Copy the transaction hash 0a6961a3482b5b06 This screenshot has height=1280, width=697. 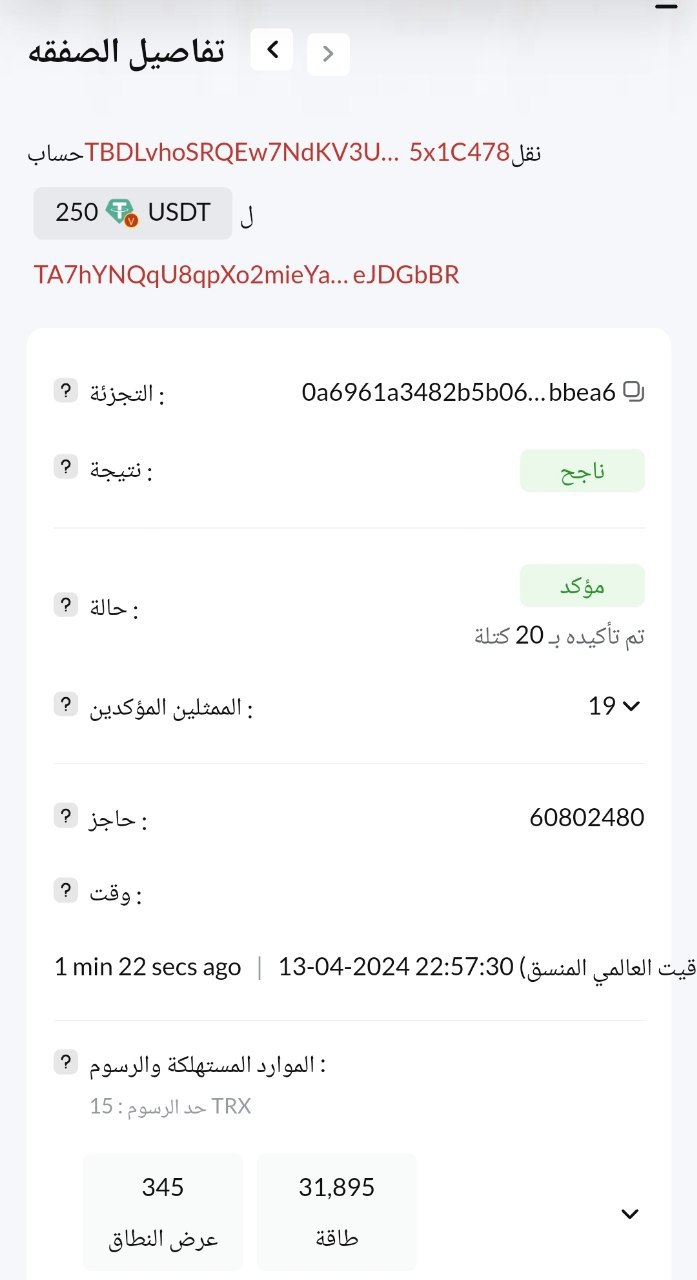click(x=634, y=392)
